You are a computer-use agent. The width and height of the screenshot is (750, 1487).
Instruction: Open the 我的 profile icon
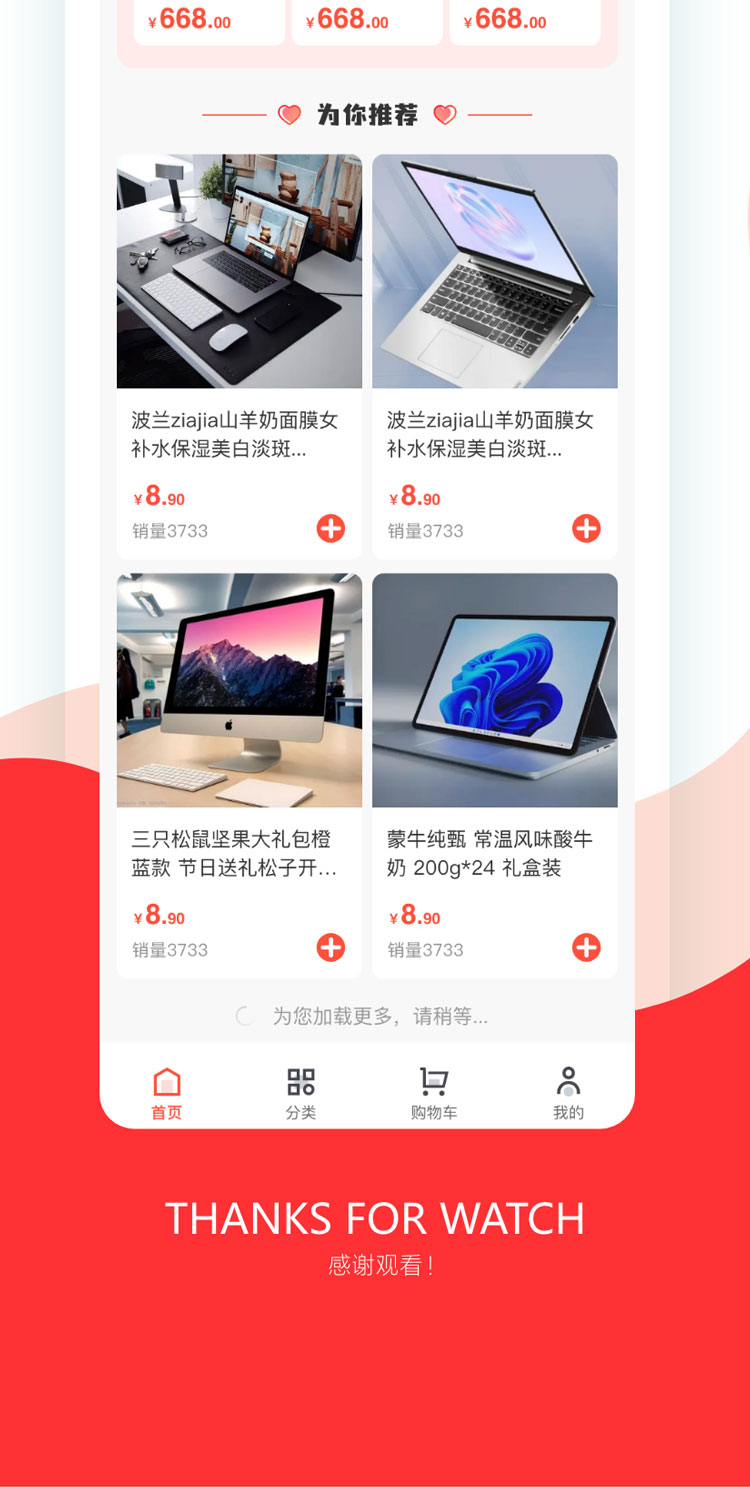pyautogui.click(x=568, y=1080)
